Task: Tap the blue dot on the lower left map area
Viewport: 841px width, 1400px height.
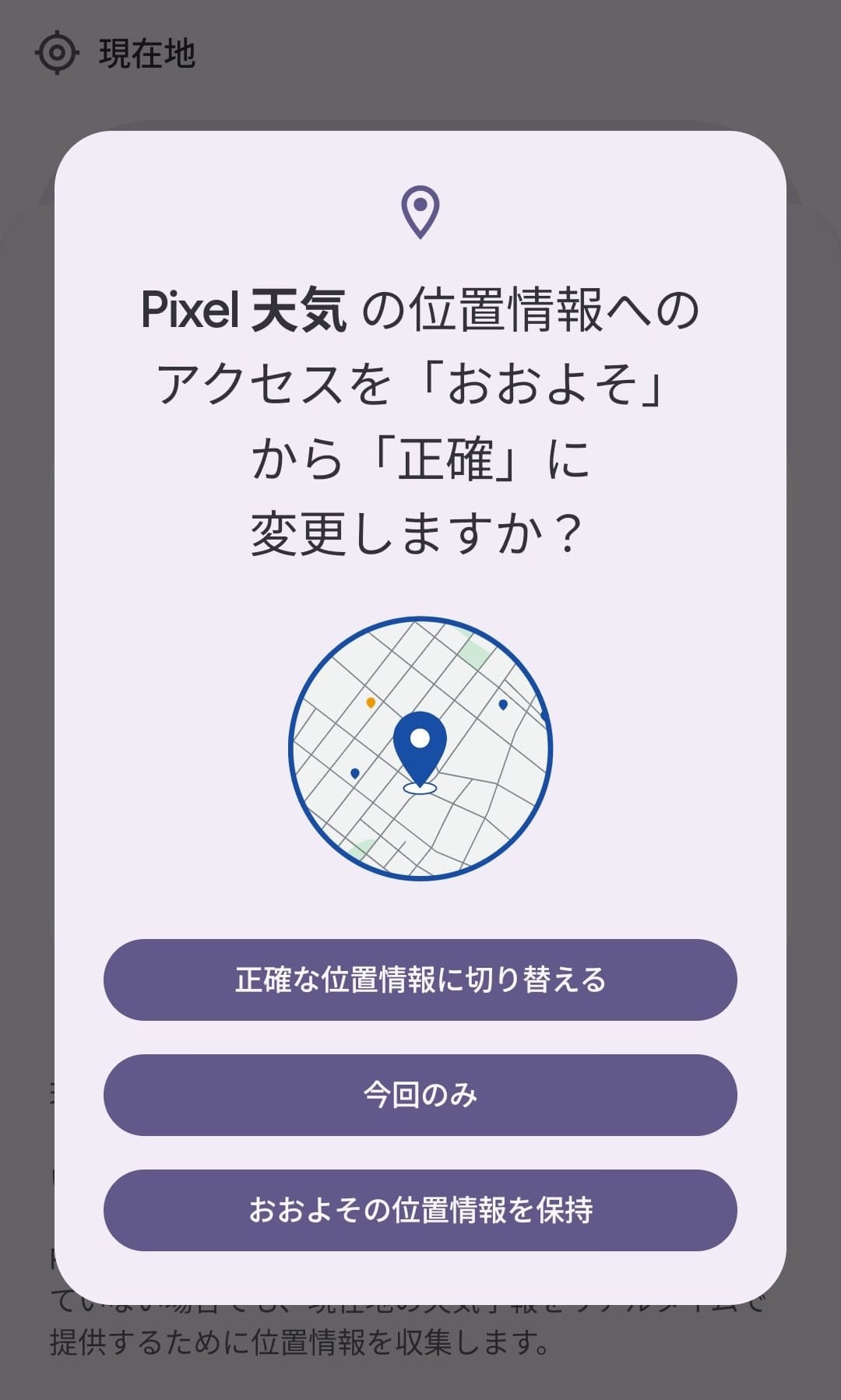Action: 354,771
